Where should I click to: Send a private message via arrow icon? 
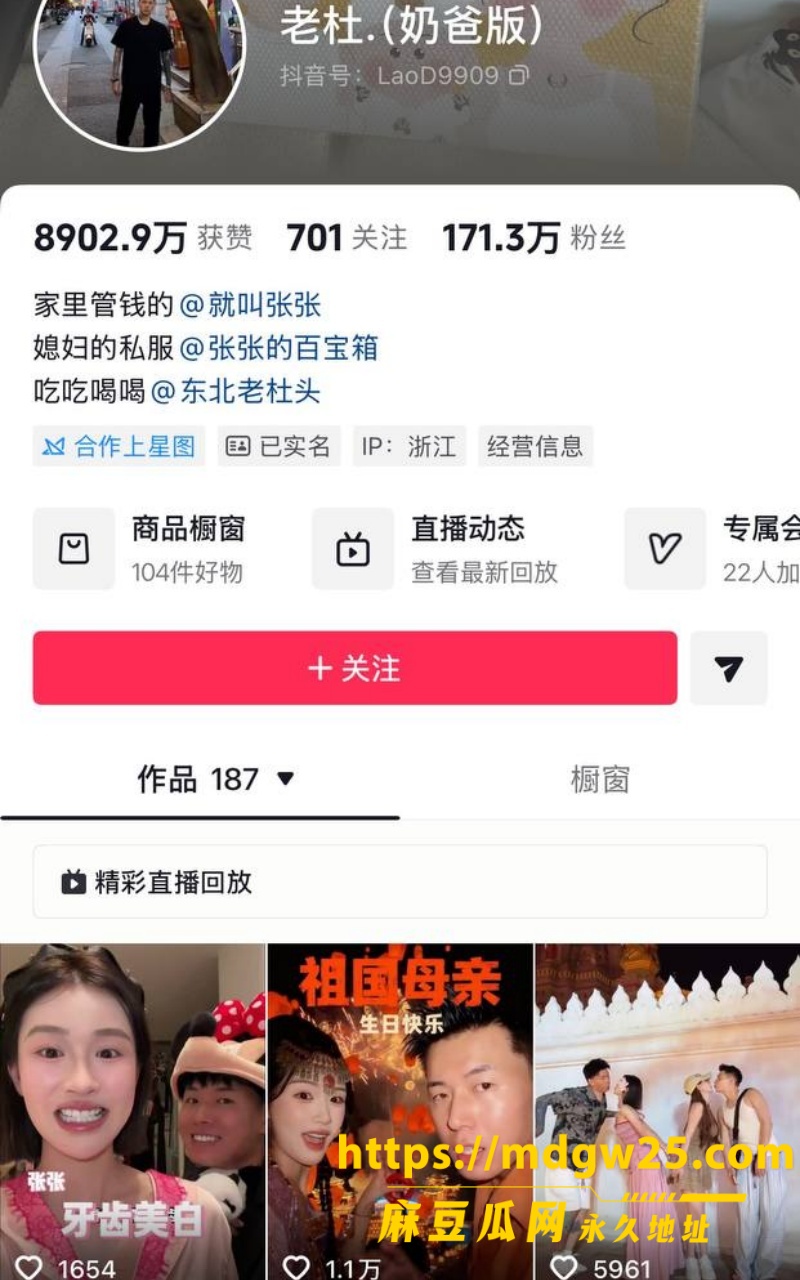[x=729, y=668]
